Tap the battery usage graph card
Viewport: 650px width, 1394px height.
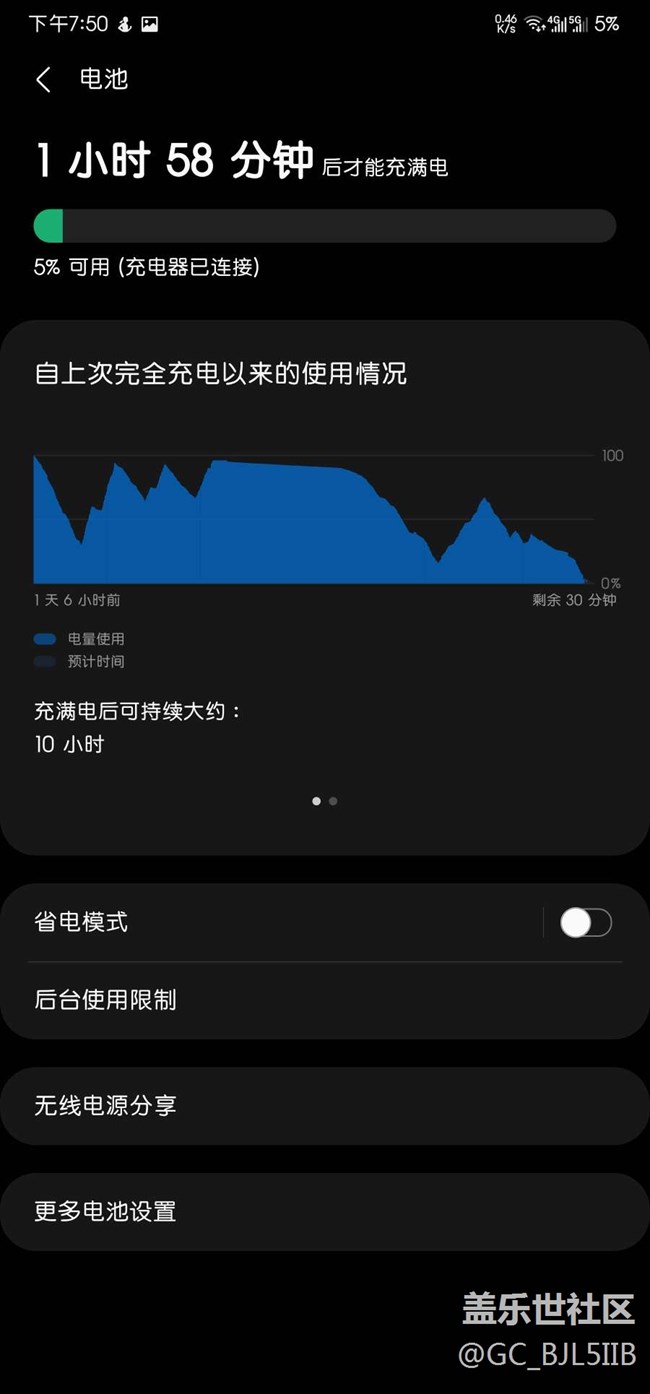point(325,588)
